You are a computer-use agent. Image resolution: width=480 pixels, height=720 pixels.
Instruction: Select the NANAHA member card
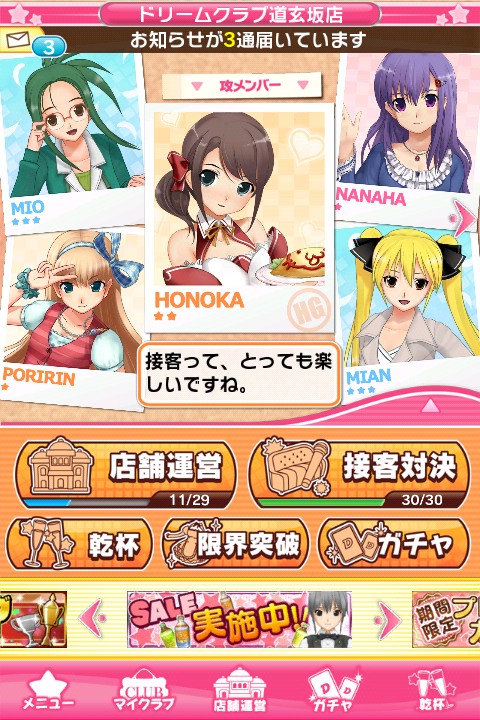point(407,138)
